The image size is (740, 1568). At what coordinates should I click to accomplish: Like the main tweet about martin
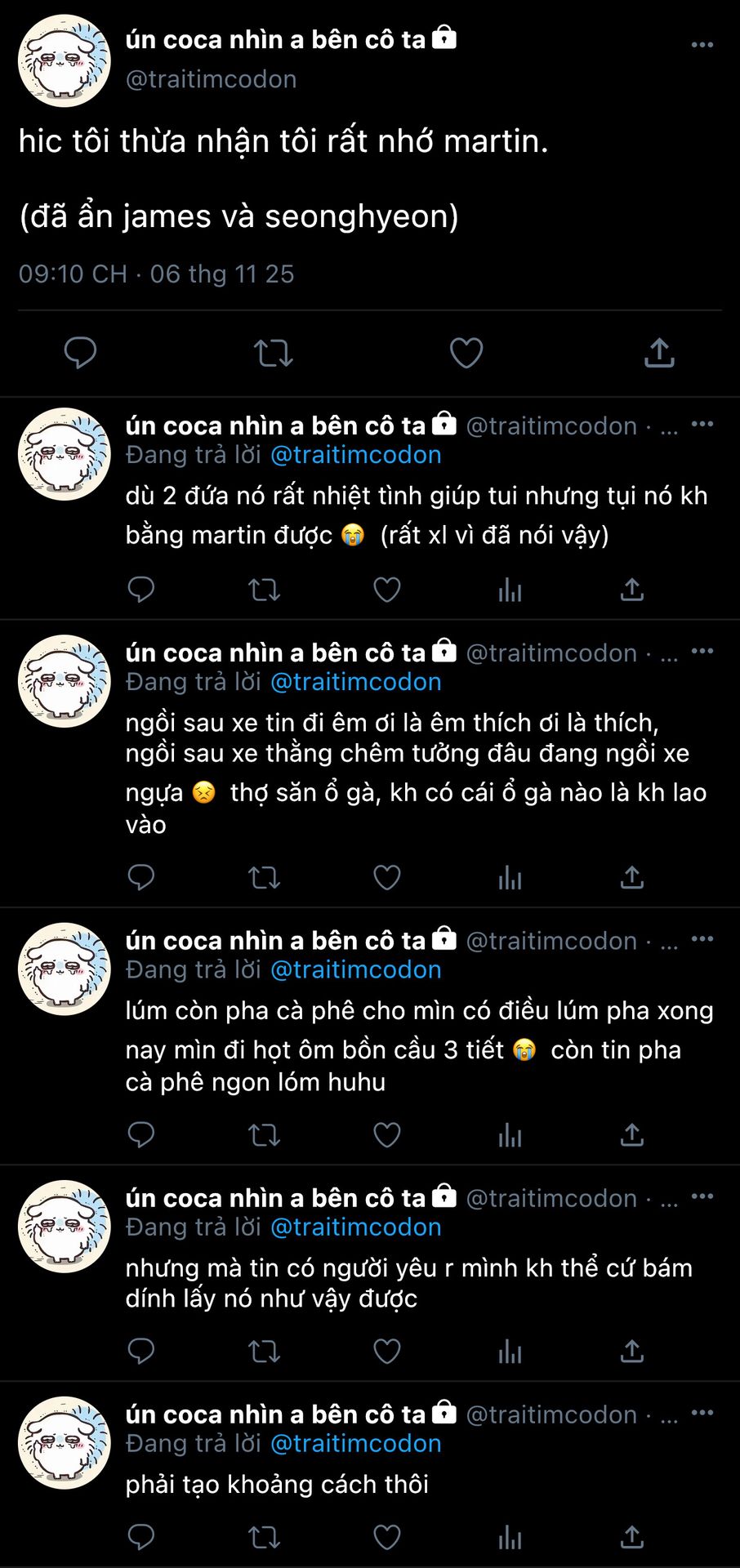coord(466,353)
